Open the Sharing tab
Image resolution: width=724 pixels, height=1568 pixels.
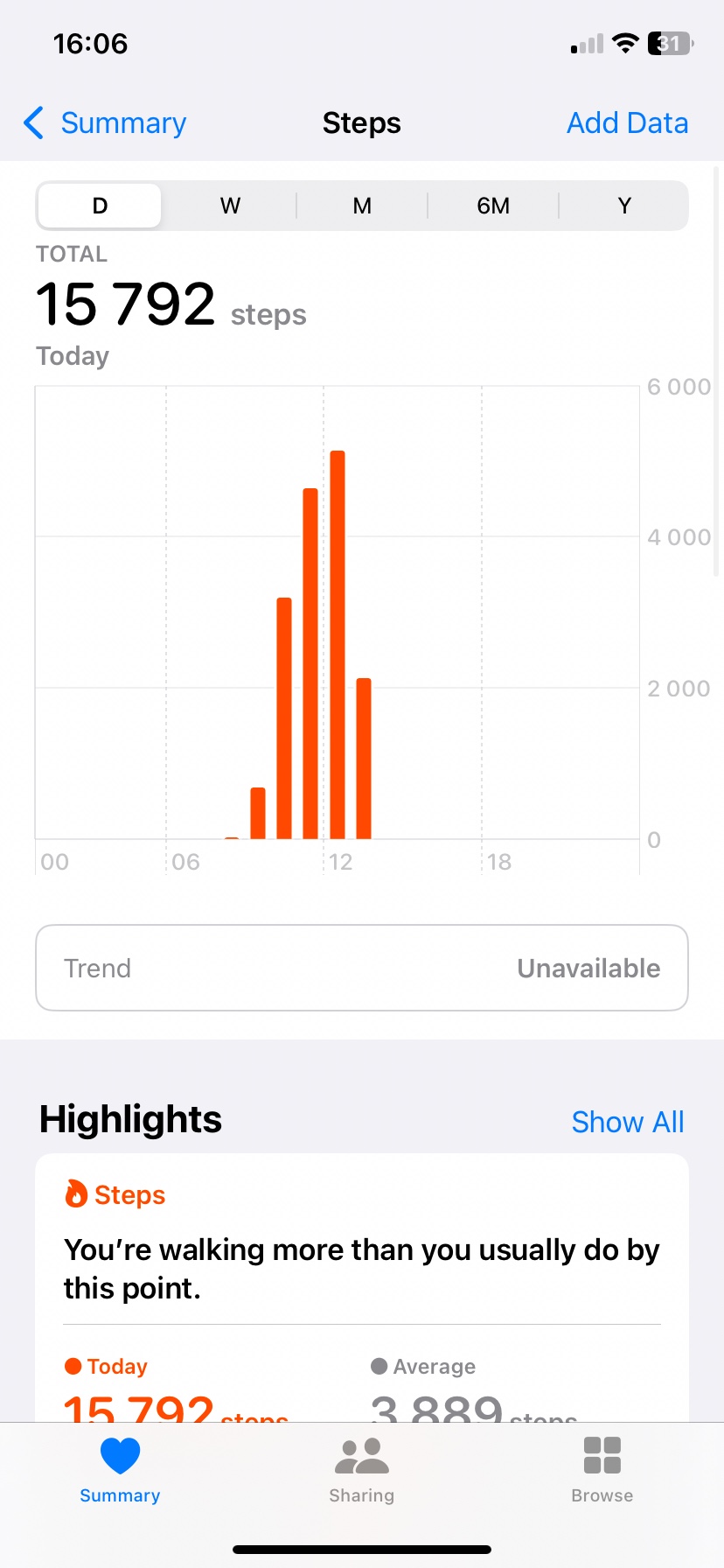coord(362,1470)
